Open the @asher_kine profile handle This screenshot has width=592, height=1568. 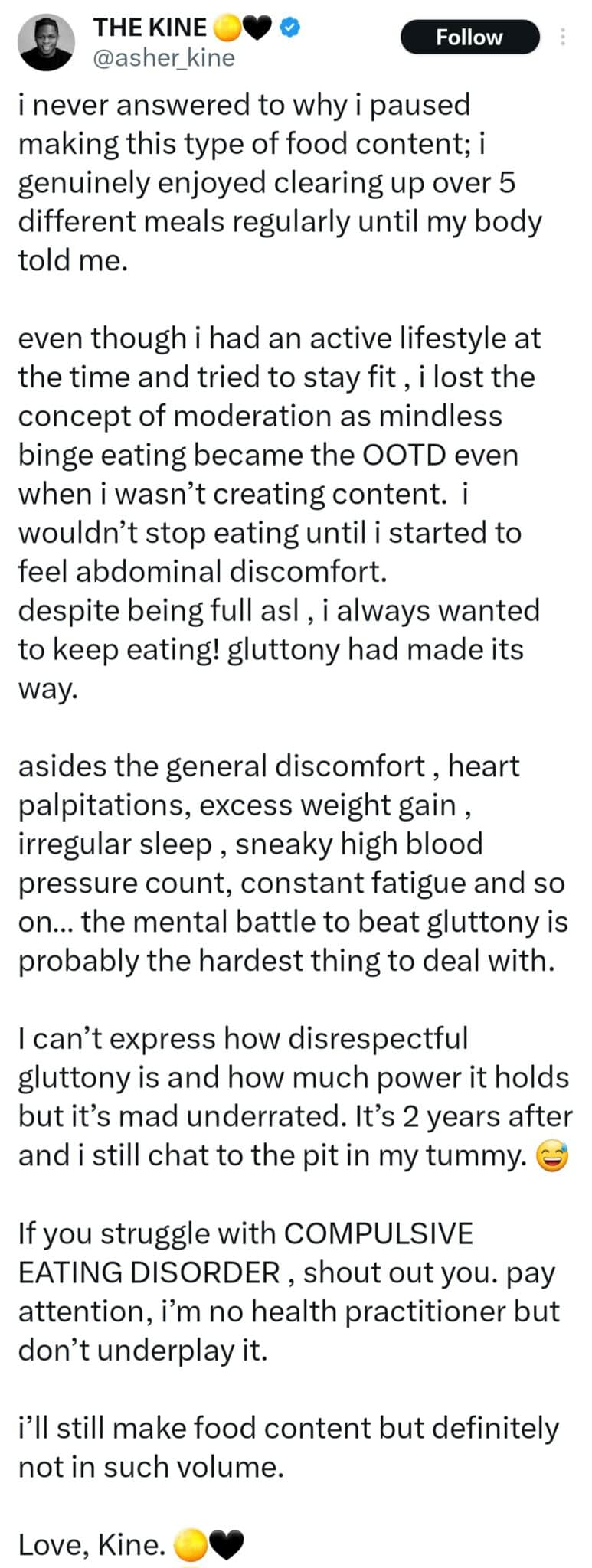pyautogui.click(x=163, y=58)
